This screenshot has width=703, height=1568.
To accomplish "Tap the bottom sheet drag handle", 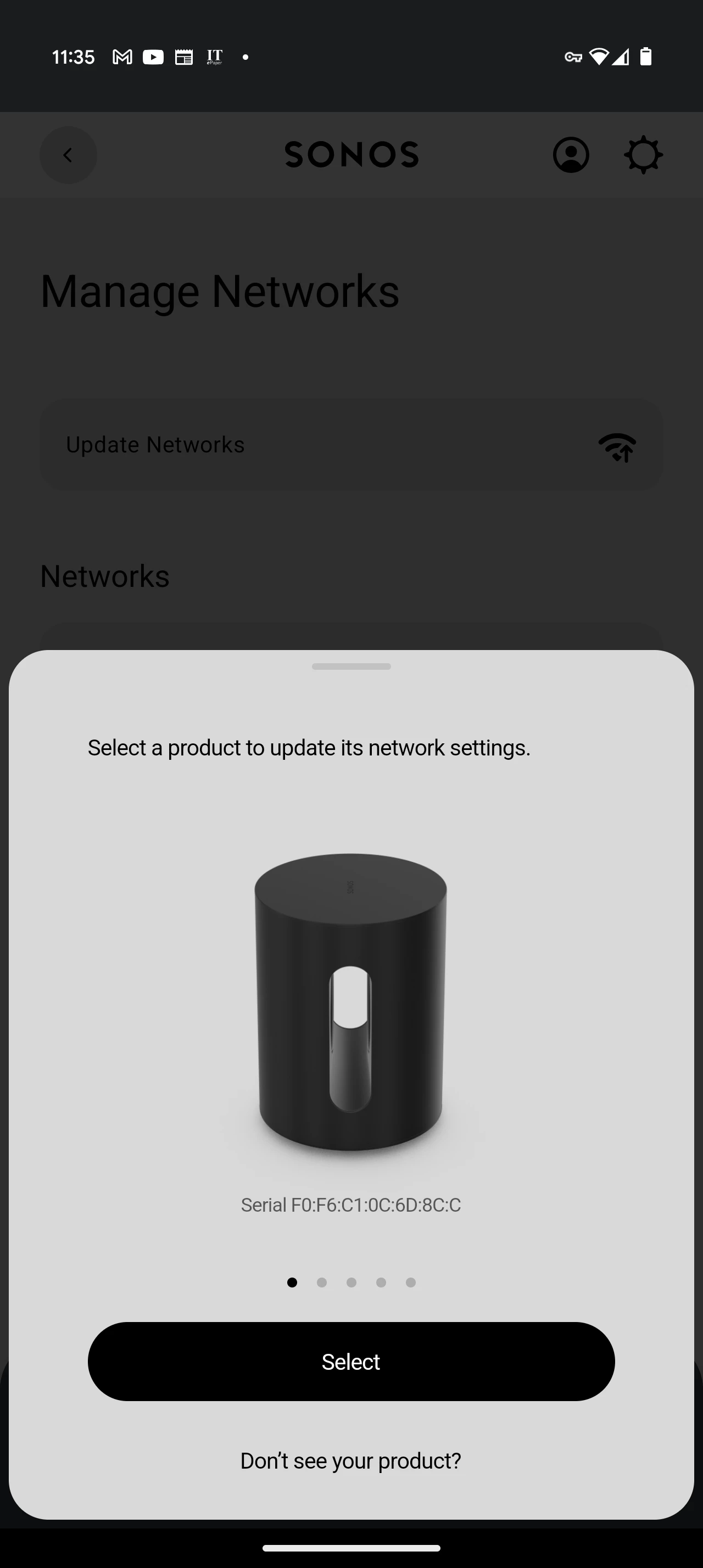I will [x=351, y=667].
